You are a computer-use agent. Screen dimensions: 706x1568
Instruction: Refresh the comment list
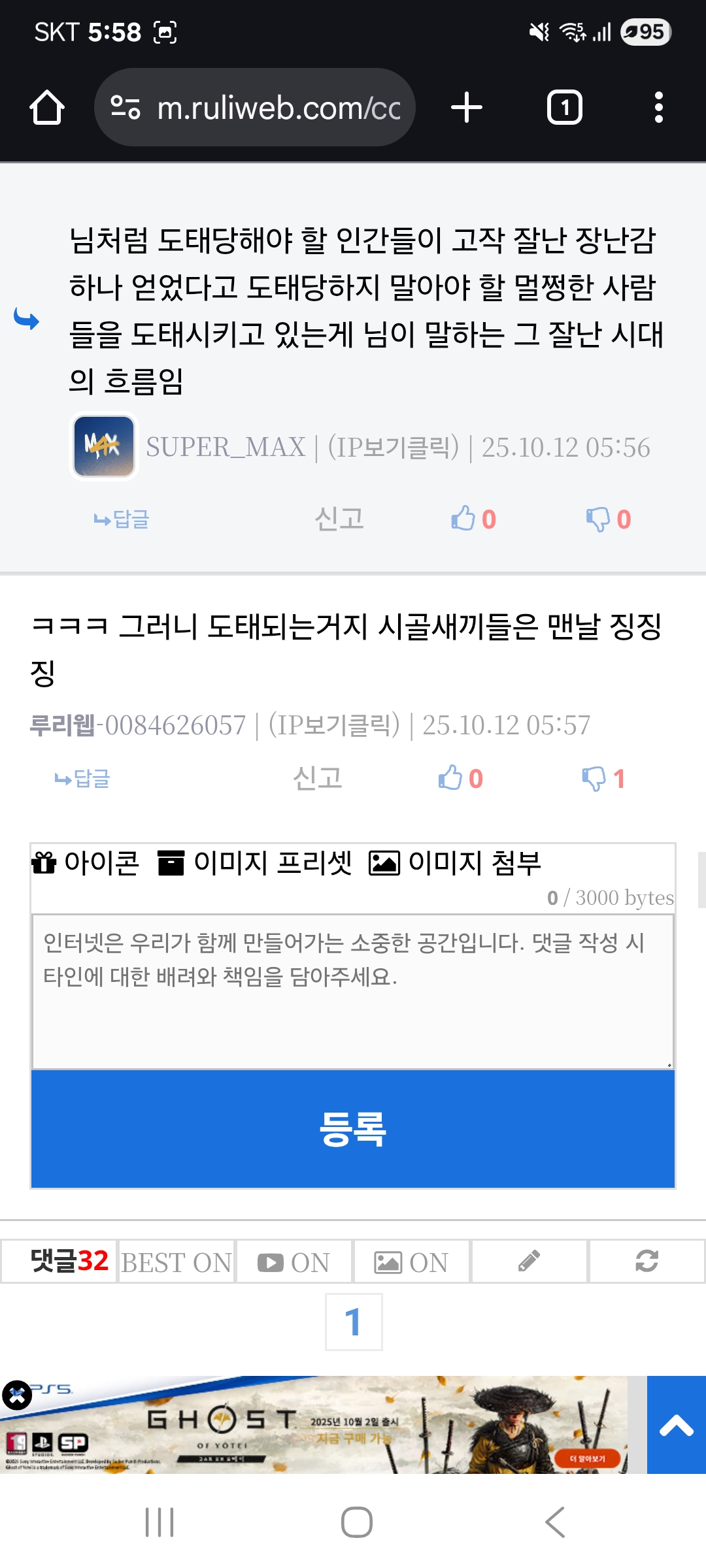coord(647,1262)
